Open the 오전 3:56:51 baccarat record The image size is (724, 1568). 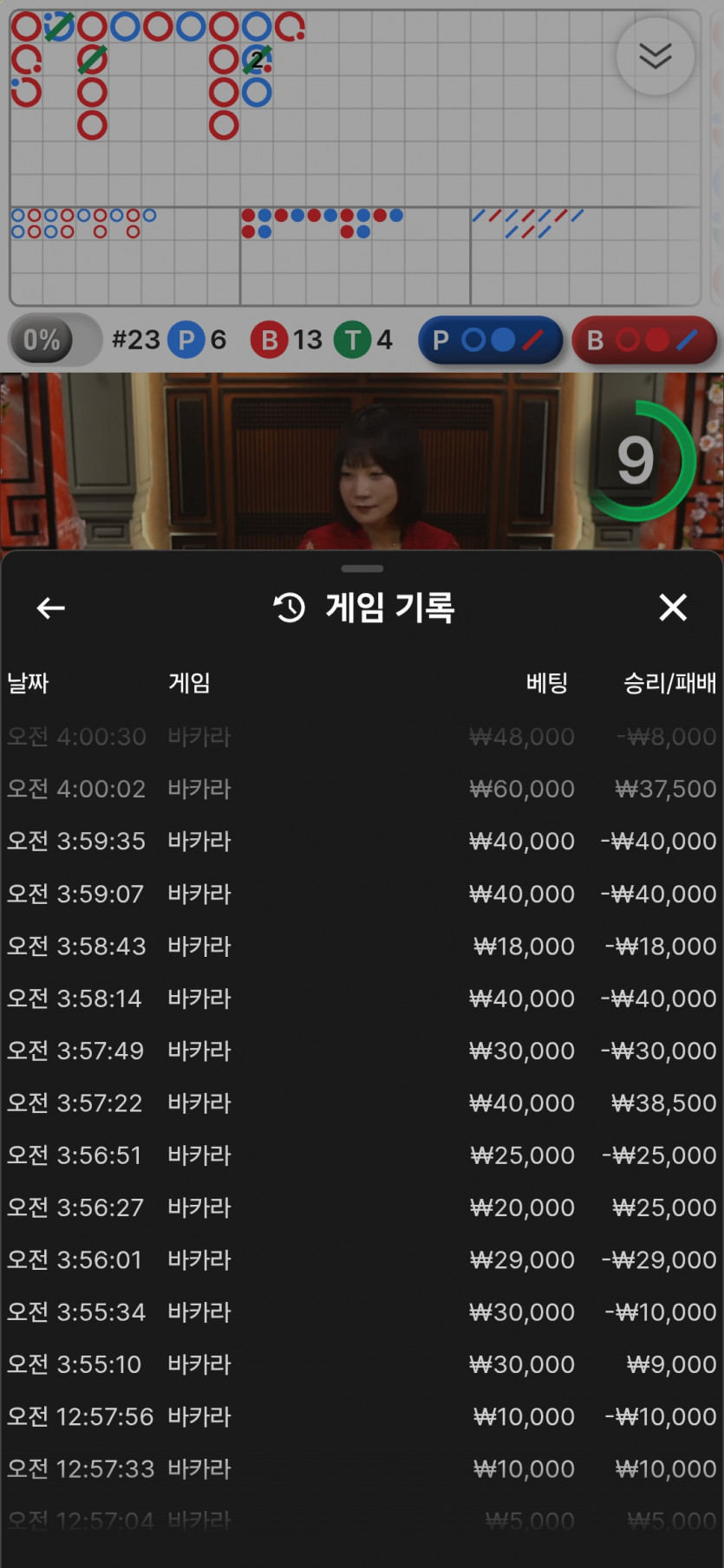click(362, 1155)
